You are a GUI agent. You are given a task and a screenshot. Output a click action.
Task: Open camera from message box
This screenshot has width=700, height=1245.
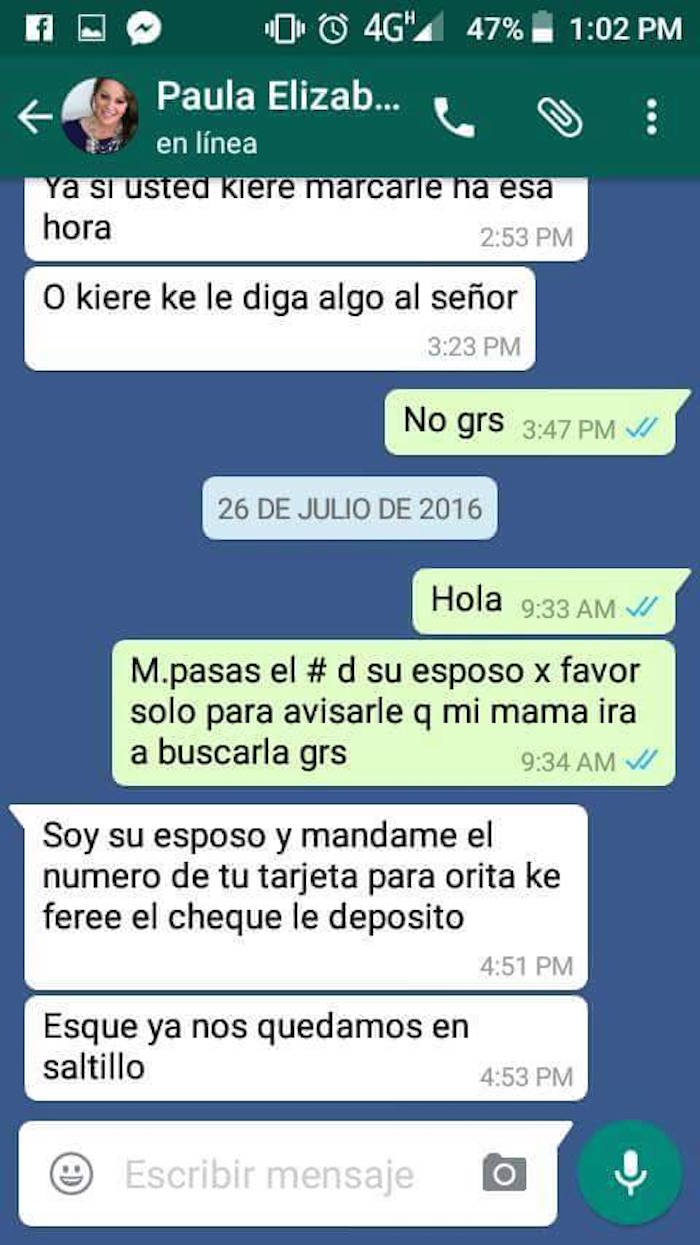pyautogui.click(x=504, y=1172)
